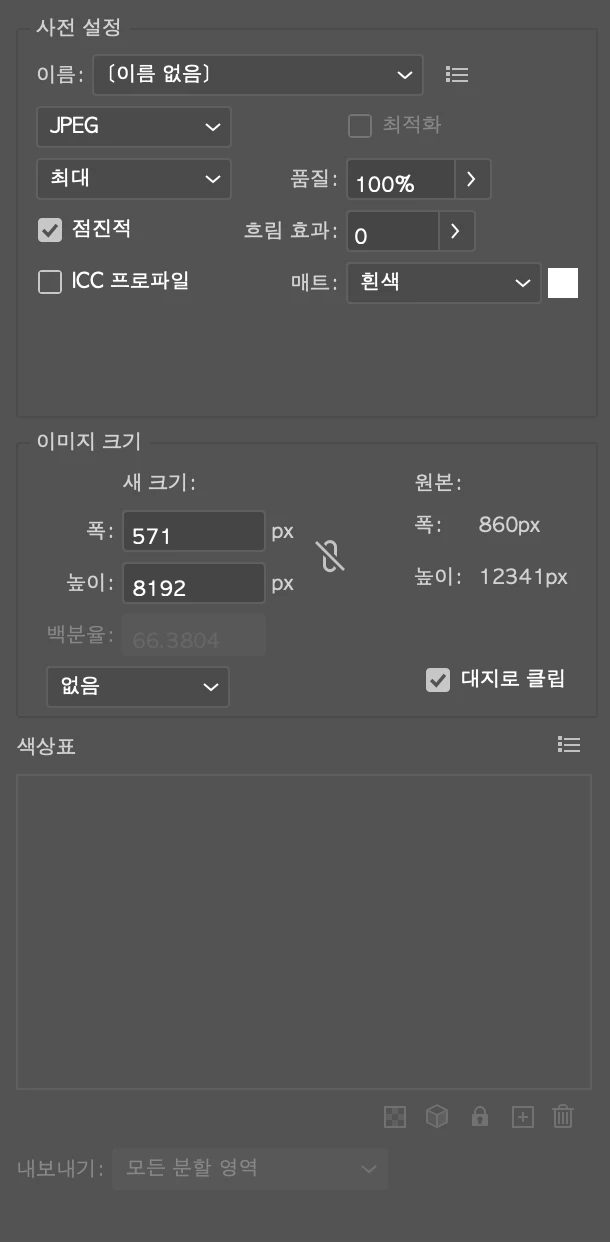Expand the 품질 slider arrow
Screen dimensions: 610x1242
(473, 181)
